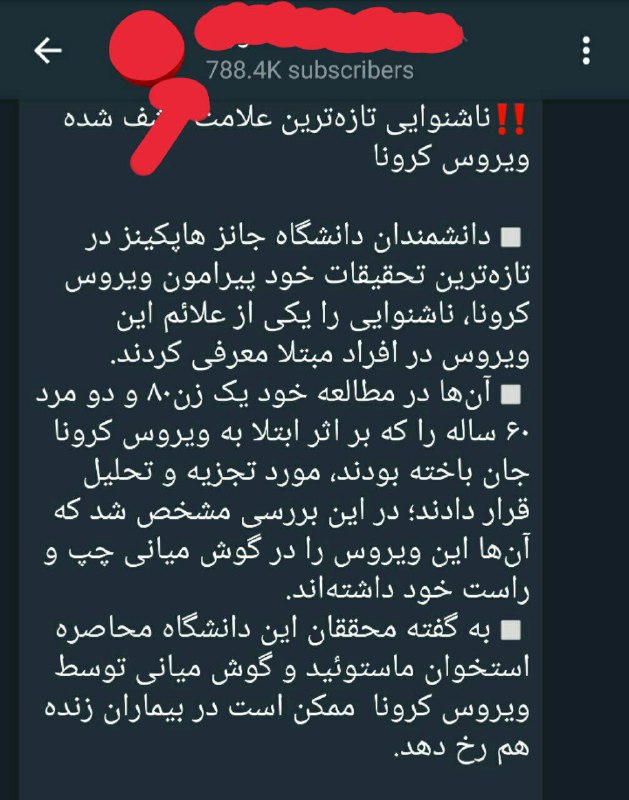
Task: Go back using the arrow icon
Action: 47,51
